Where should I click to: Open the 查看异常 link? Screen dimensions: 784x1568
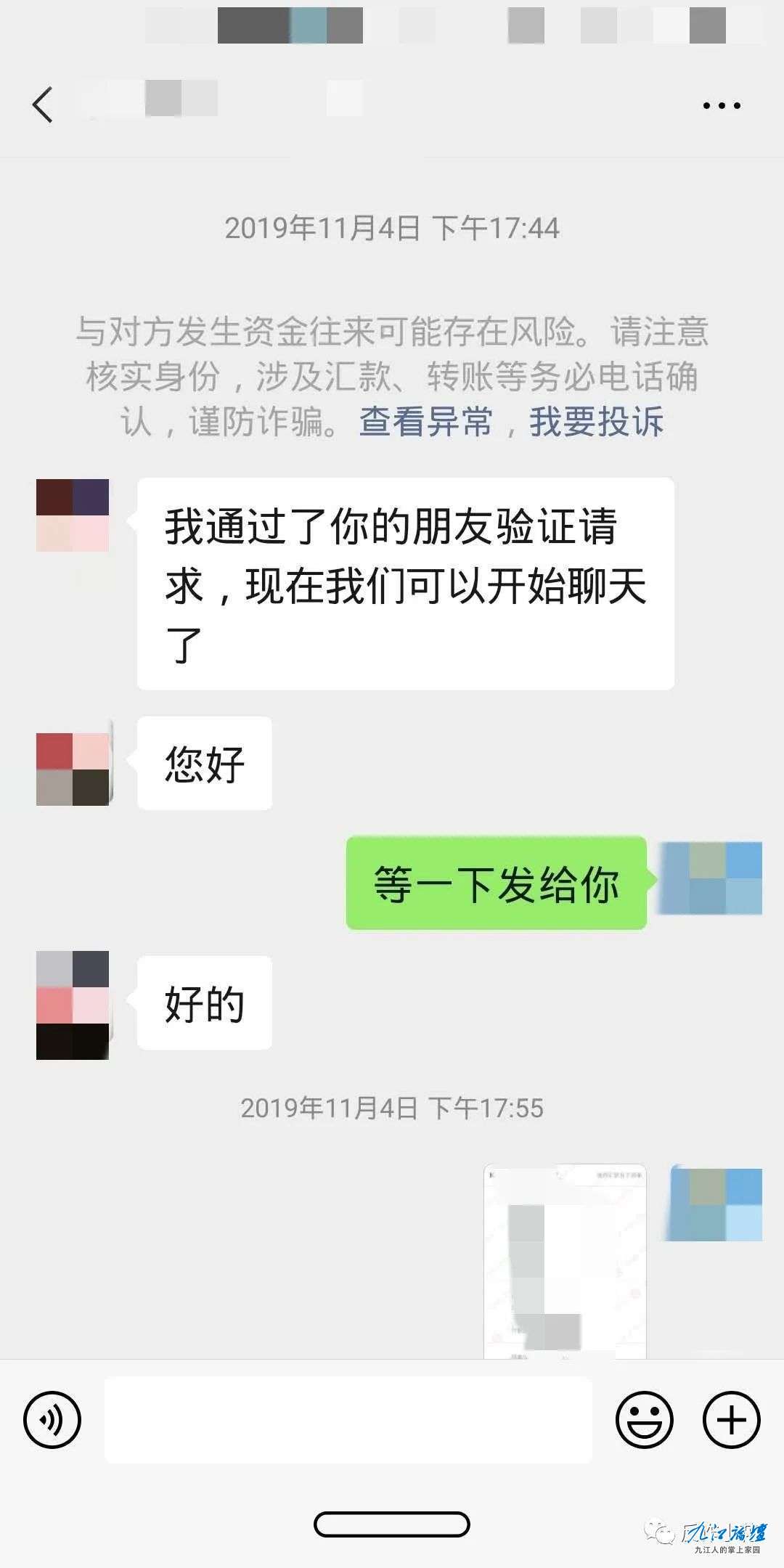click(x=426, y=422)
